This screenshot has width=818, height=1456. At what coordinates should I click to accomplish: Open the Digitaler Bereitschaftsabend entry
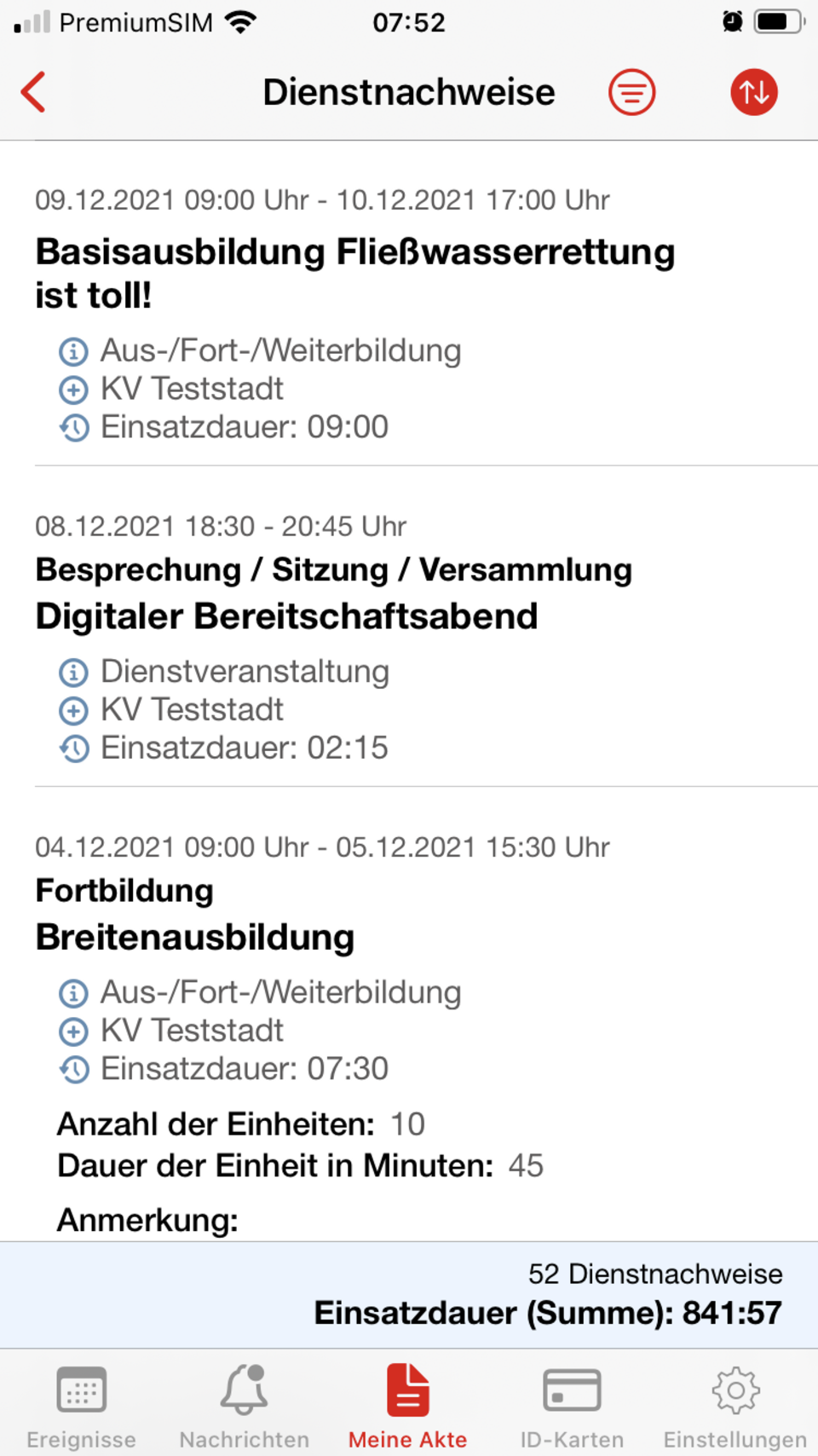[409, 635]
